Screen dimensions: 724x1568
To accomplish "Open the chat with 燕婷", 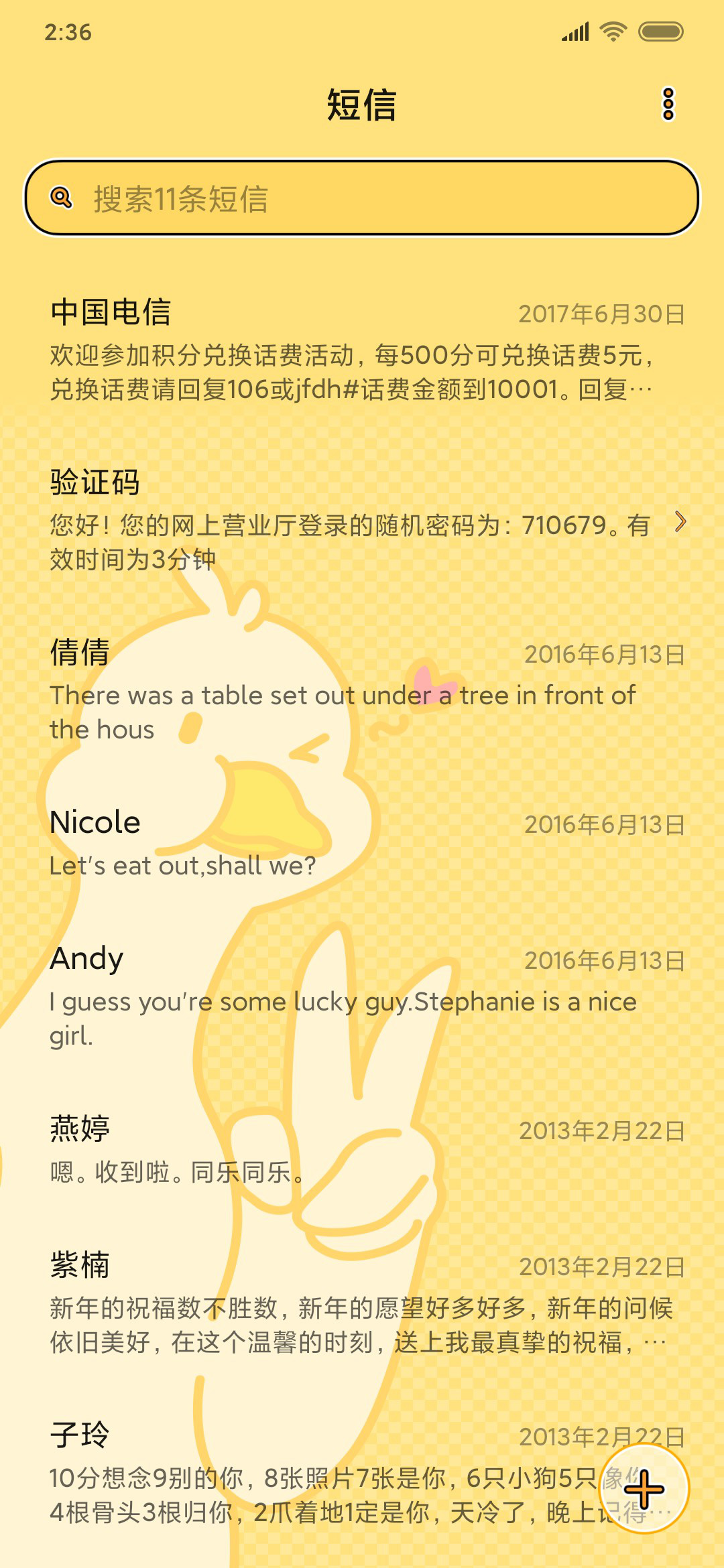I will point(362,1149).
